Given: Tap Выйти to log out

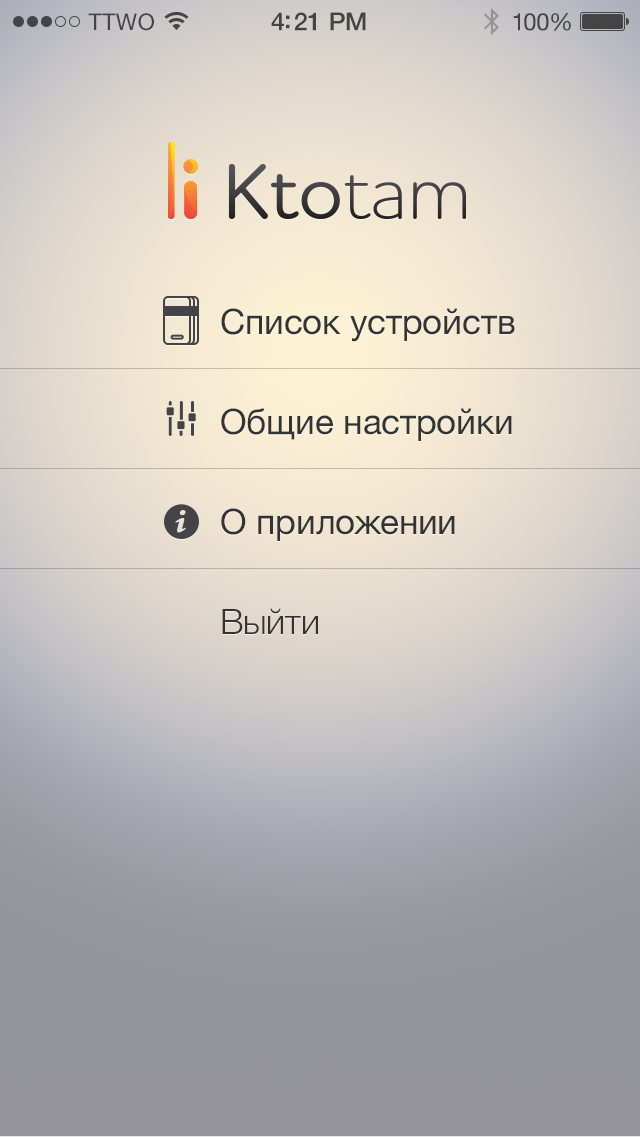Looking at the screenshot, I should click(x=270, y=622).
